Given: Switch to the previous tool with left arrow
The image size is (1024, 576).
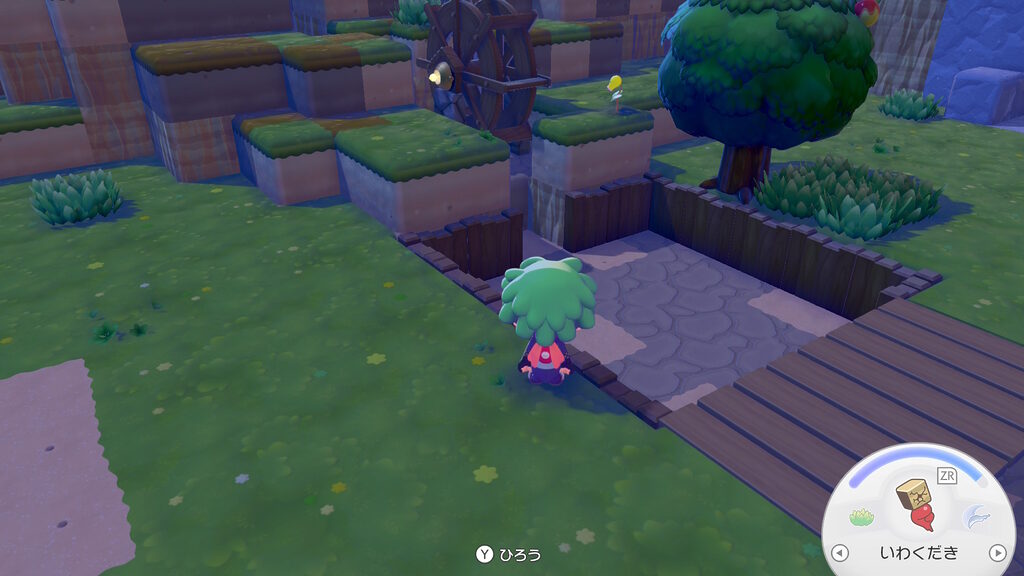Looking at the screenshot, I should [x=840, y=552].
